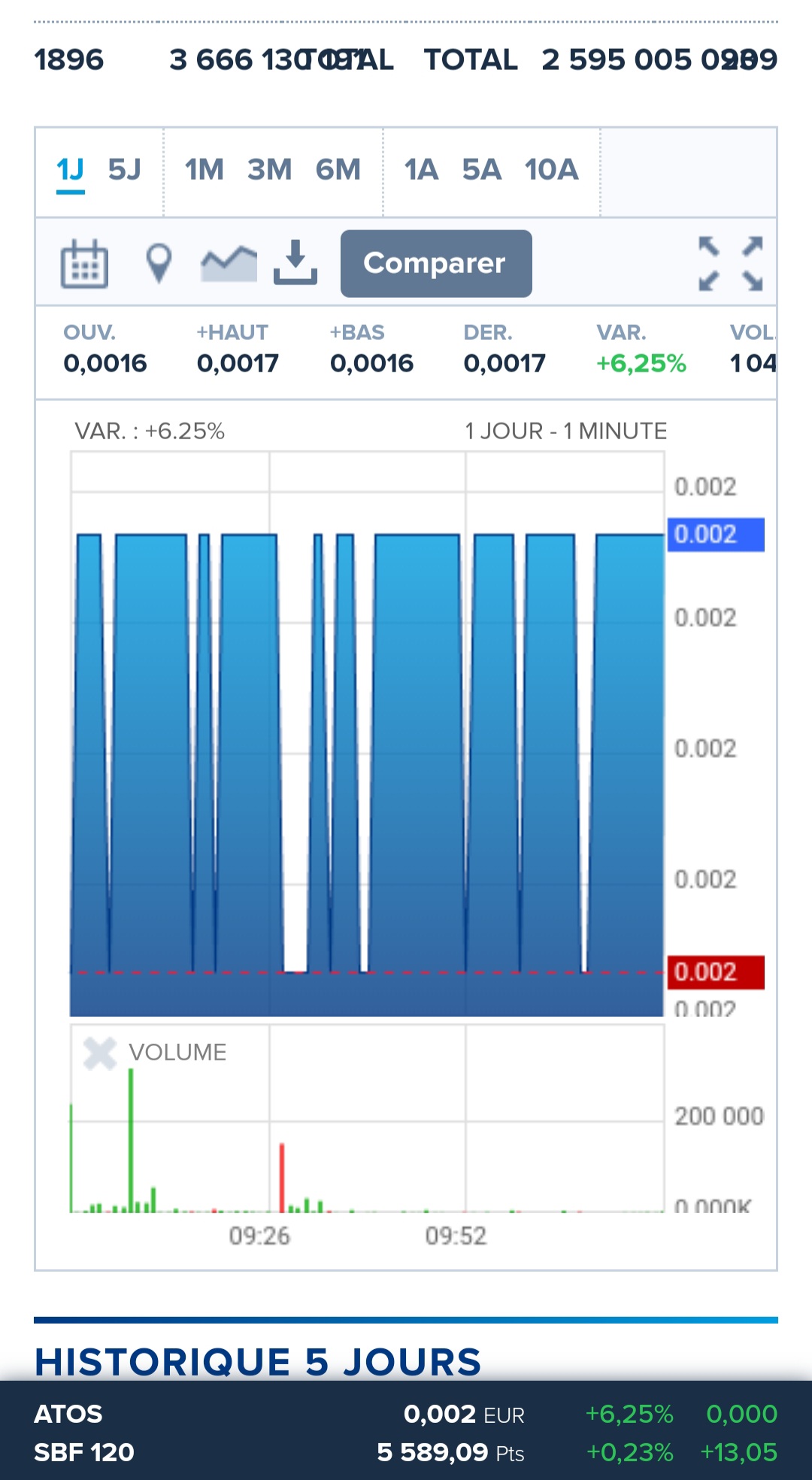Select the 1J chart period
Image resolution: width=812 pixels, height=1480 pixels.
[x=70, y=170]
